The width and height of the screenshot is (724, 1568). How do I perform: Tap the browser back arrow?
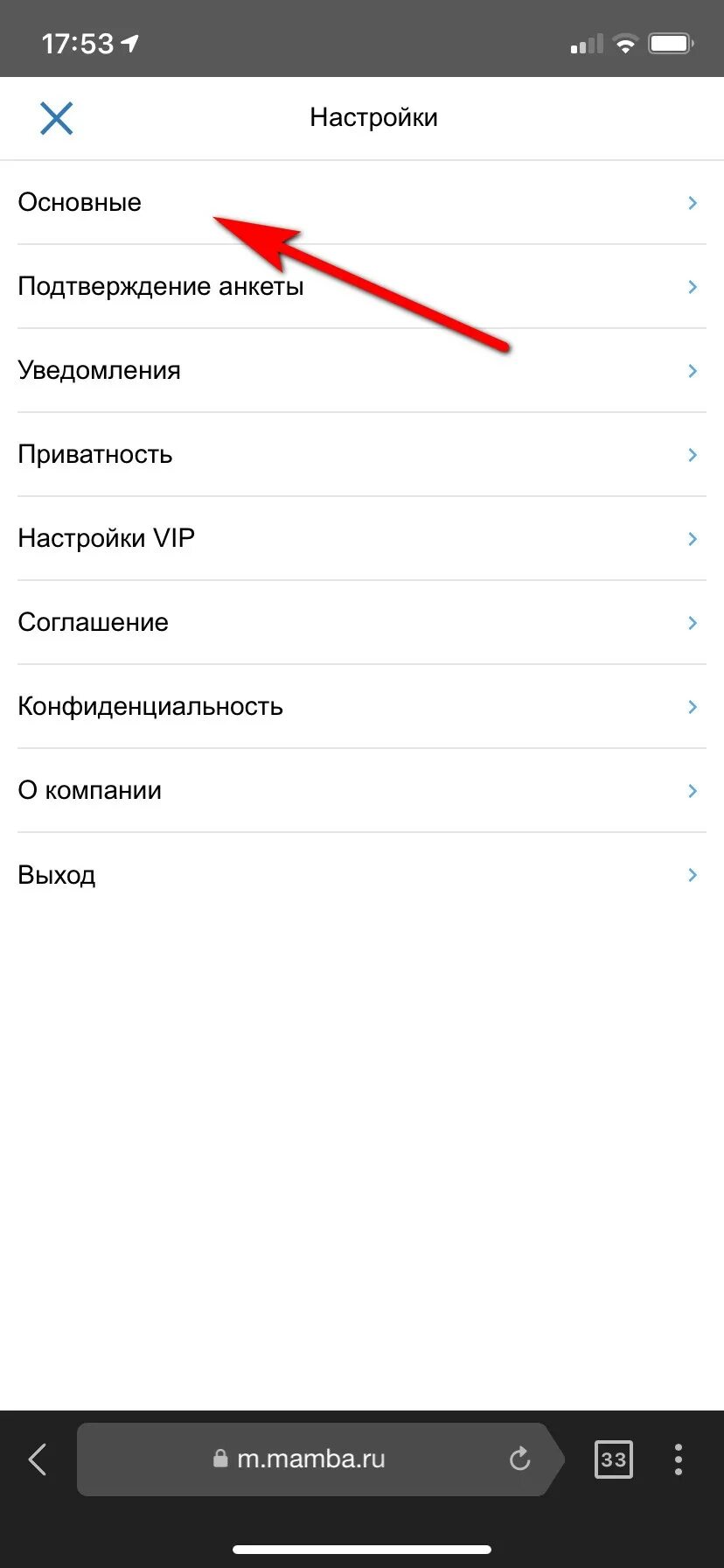tap(38, 1459)
